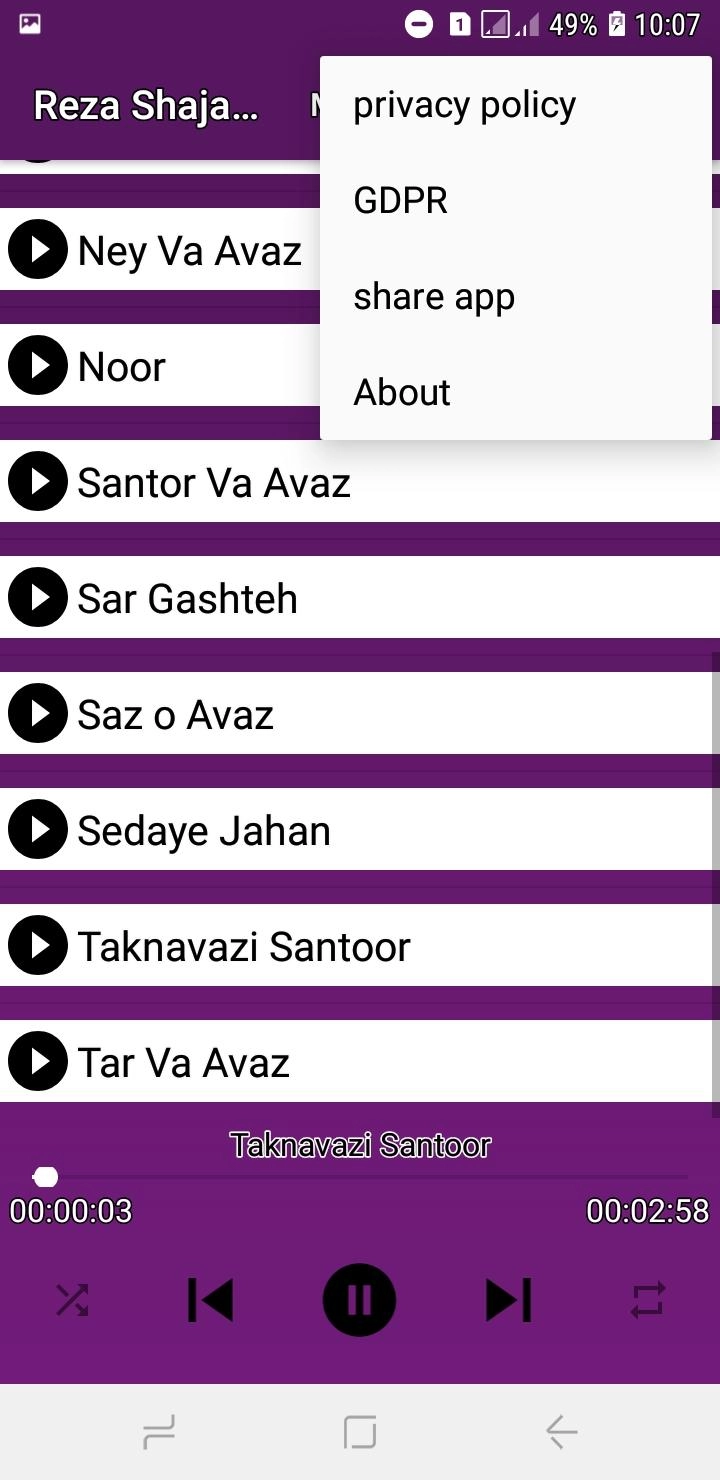Play the track Ney Va Avaz
Viewport: 720px width, 1480px height.
point(38,250)
